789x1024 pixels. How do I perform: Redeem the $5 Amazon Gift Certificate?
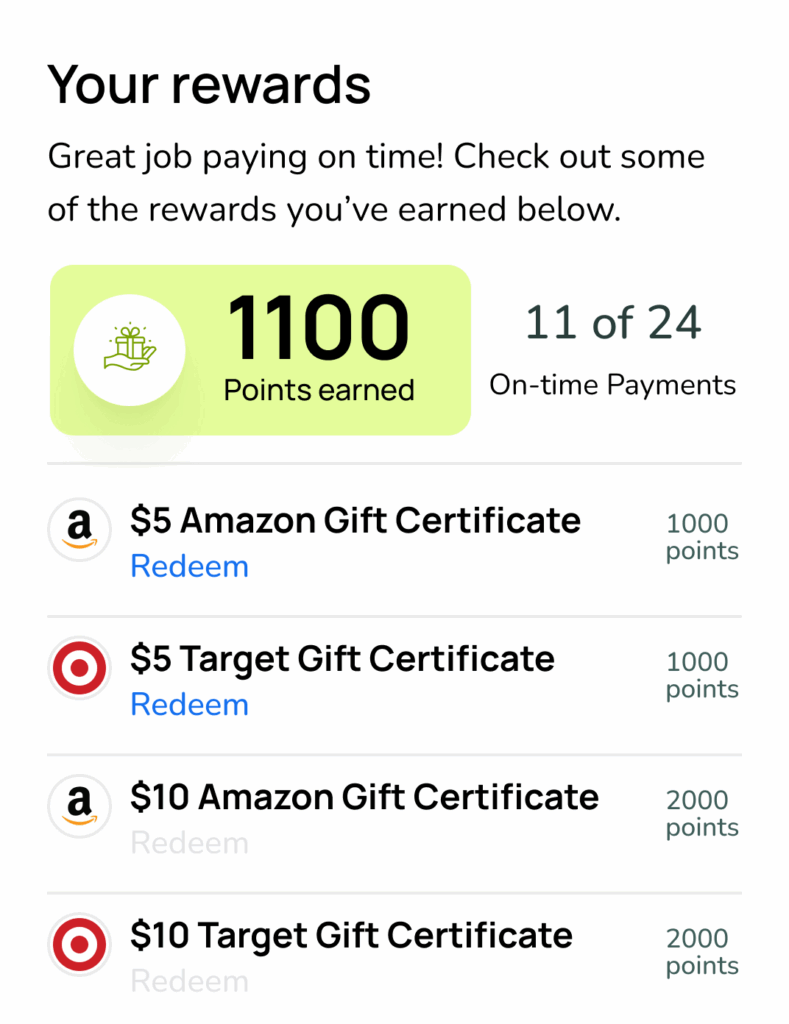click(189, 567)
